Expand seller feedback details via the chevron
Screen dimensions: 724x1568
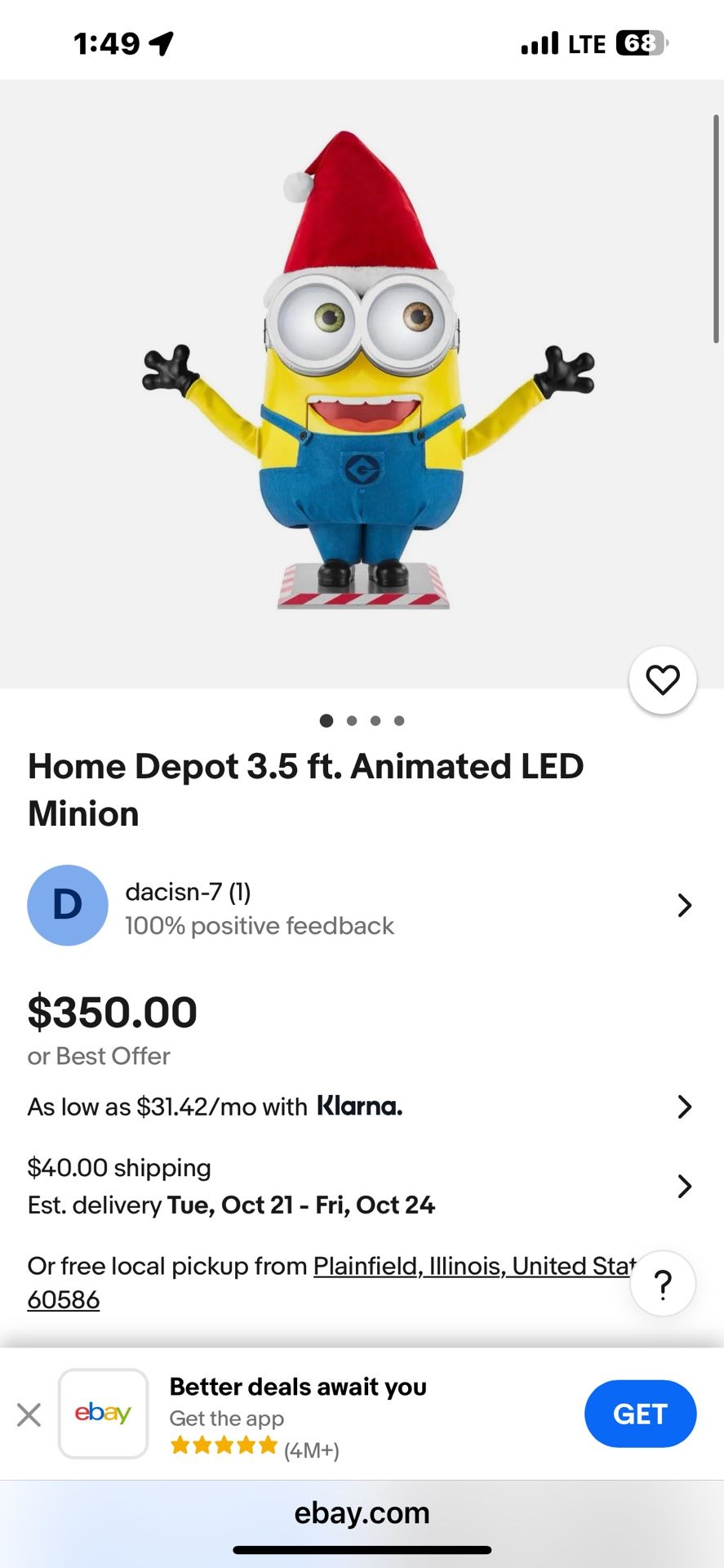(683, 905)
